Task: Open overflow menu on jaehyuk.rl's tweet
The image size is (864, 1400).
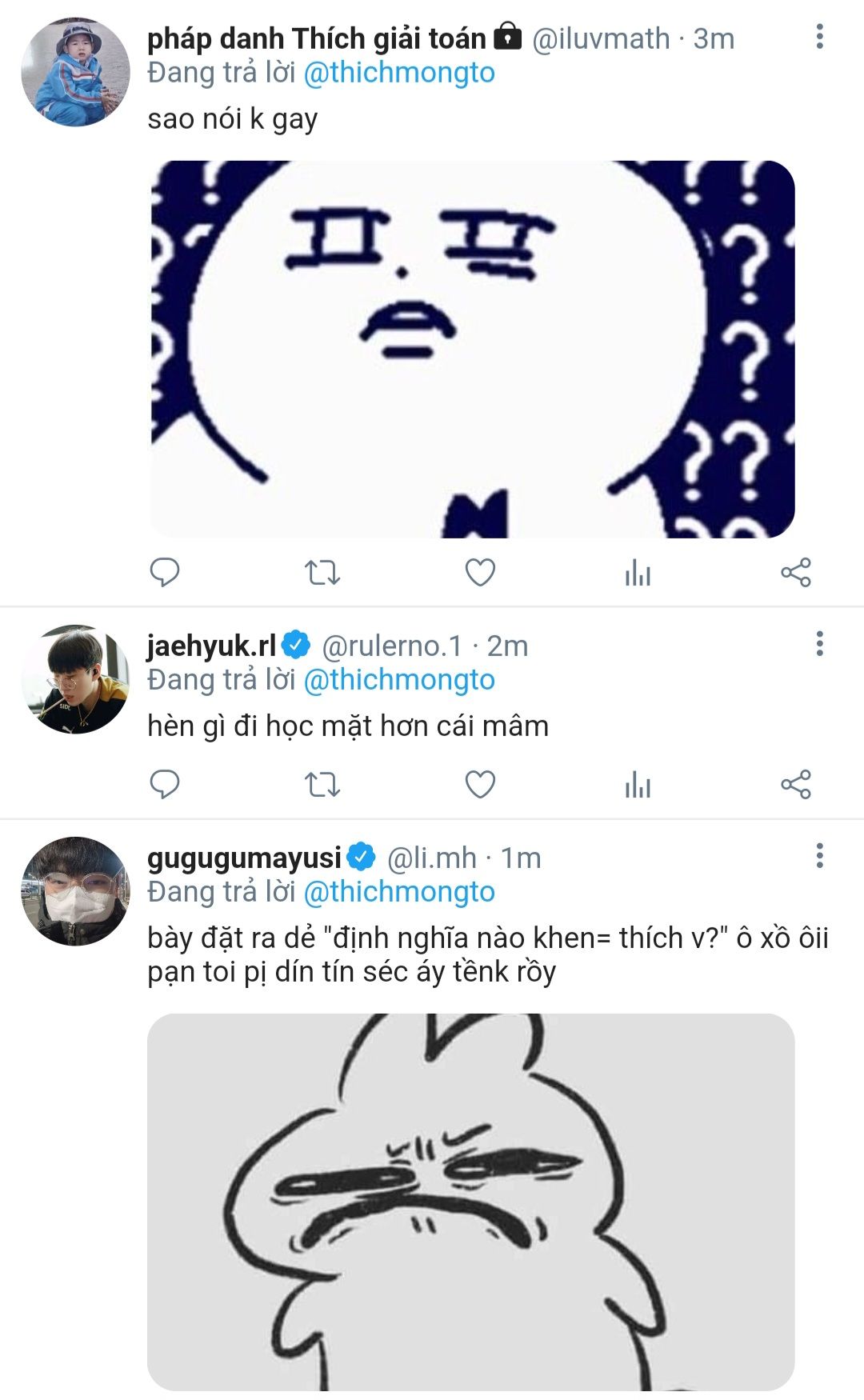Action: pyautogui.click(x=819, y=643)
